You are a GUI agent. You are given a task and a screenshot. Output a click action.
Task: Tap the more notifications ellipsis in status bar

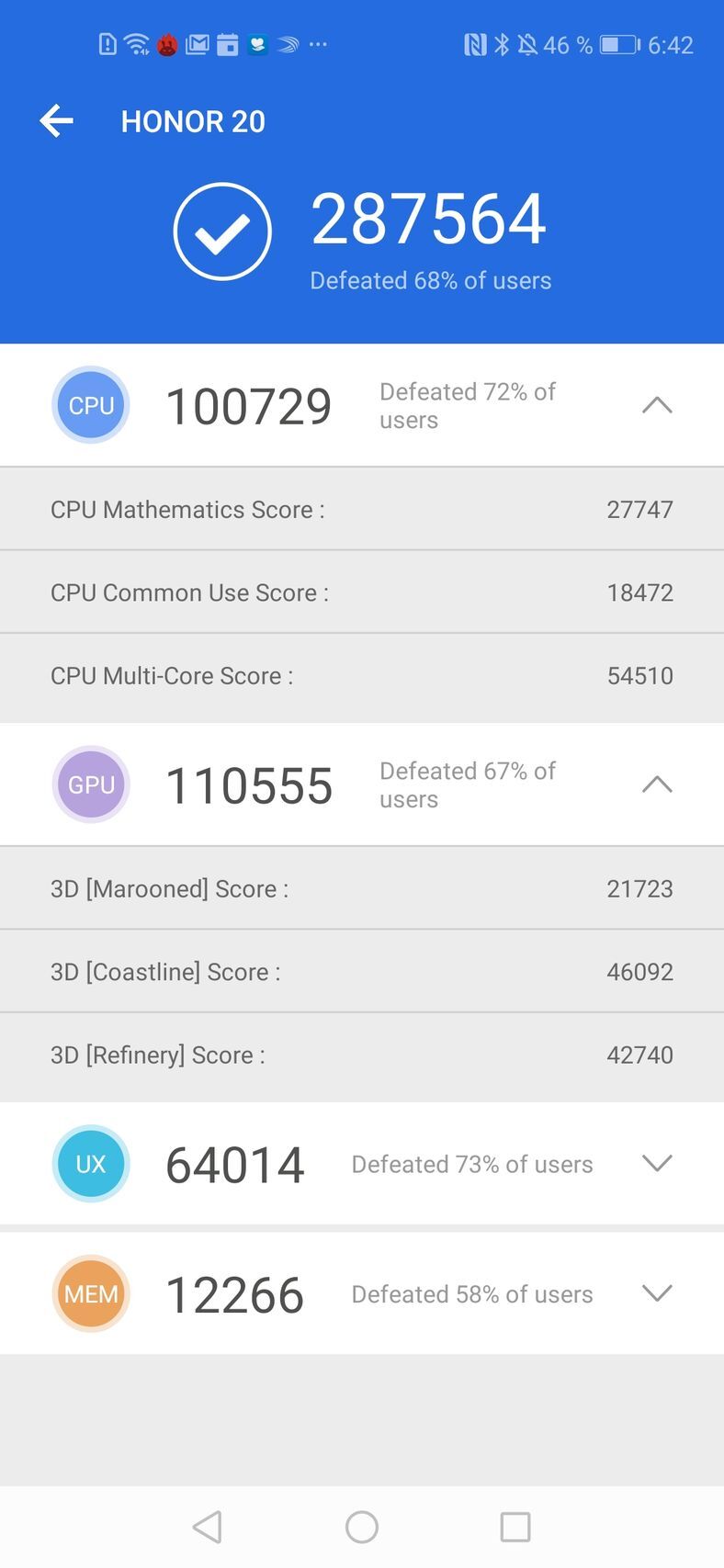pyautogui.click(x=317, y=44)
